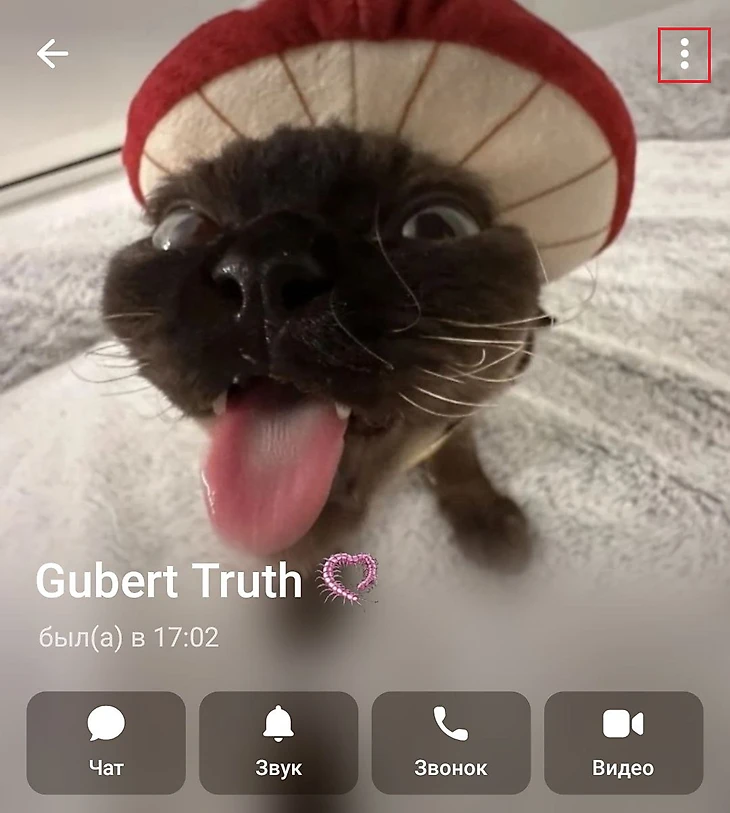
Task: Start a video call with Видео
Action: [623, 742]
